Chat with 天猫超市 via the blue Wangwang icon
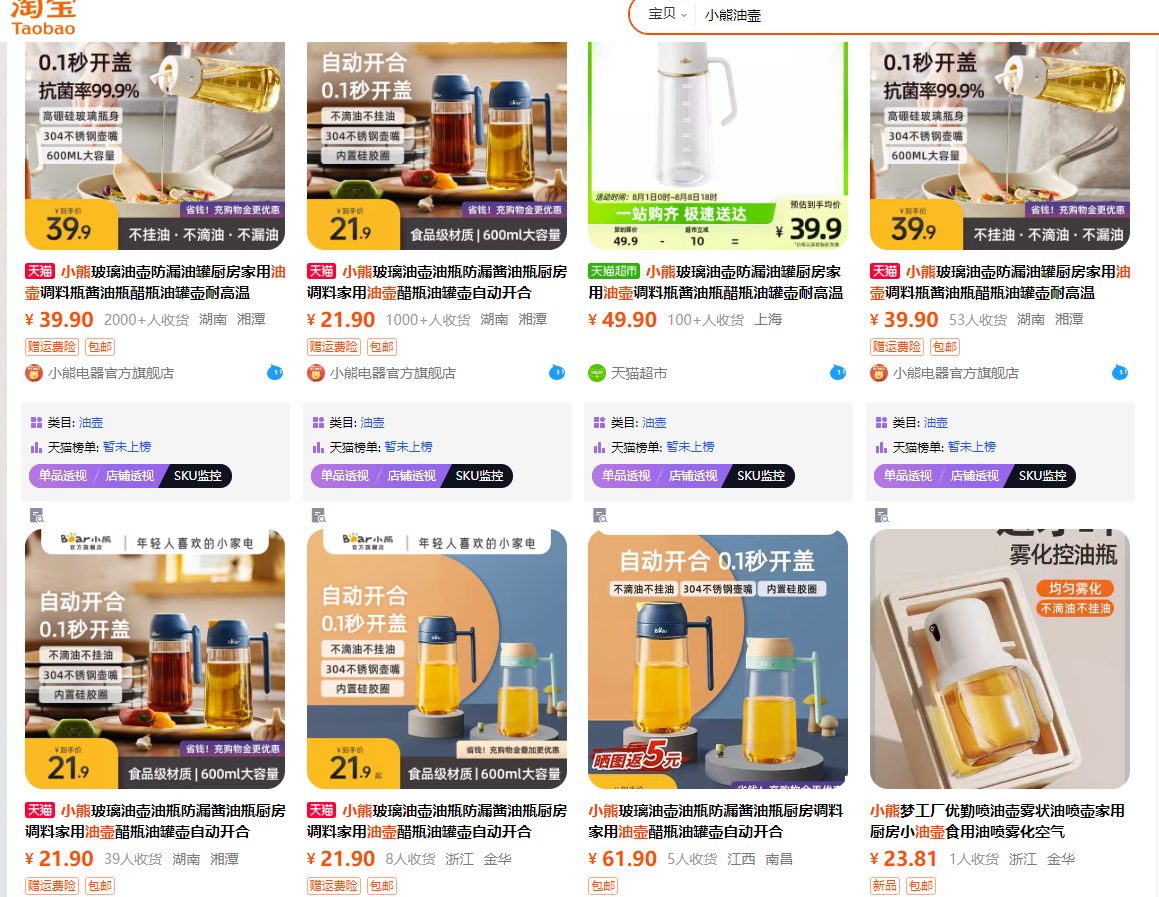The width and height of the screenshot is (1159, 897). (x=838, y=373)
